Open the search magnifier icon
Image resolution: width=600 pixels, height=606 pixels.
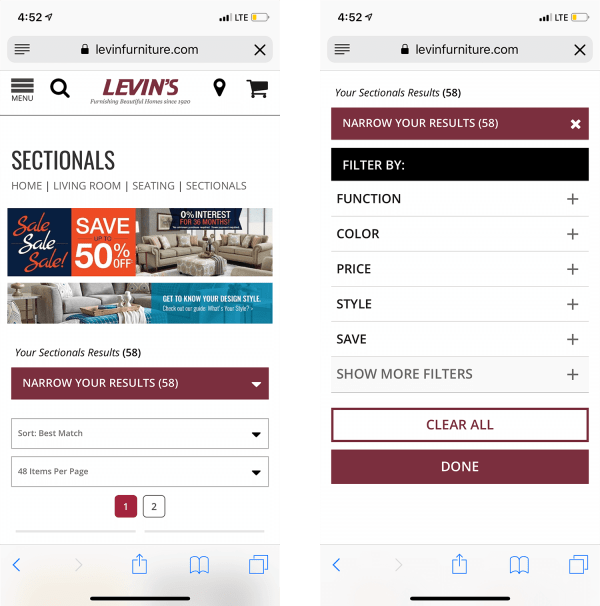point(60,88)
